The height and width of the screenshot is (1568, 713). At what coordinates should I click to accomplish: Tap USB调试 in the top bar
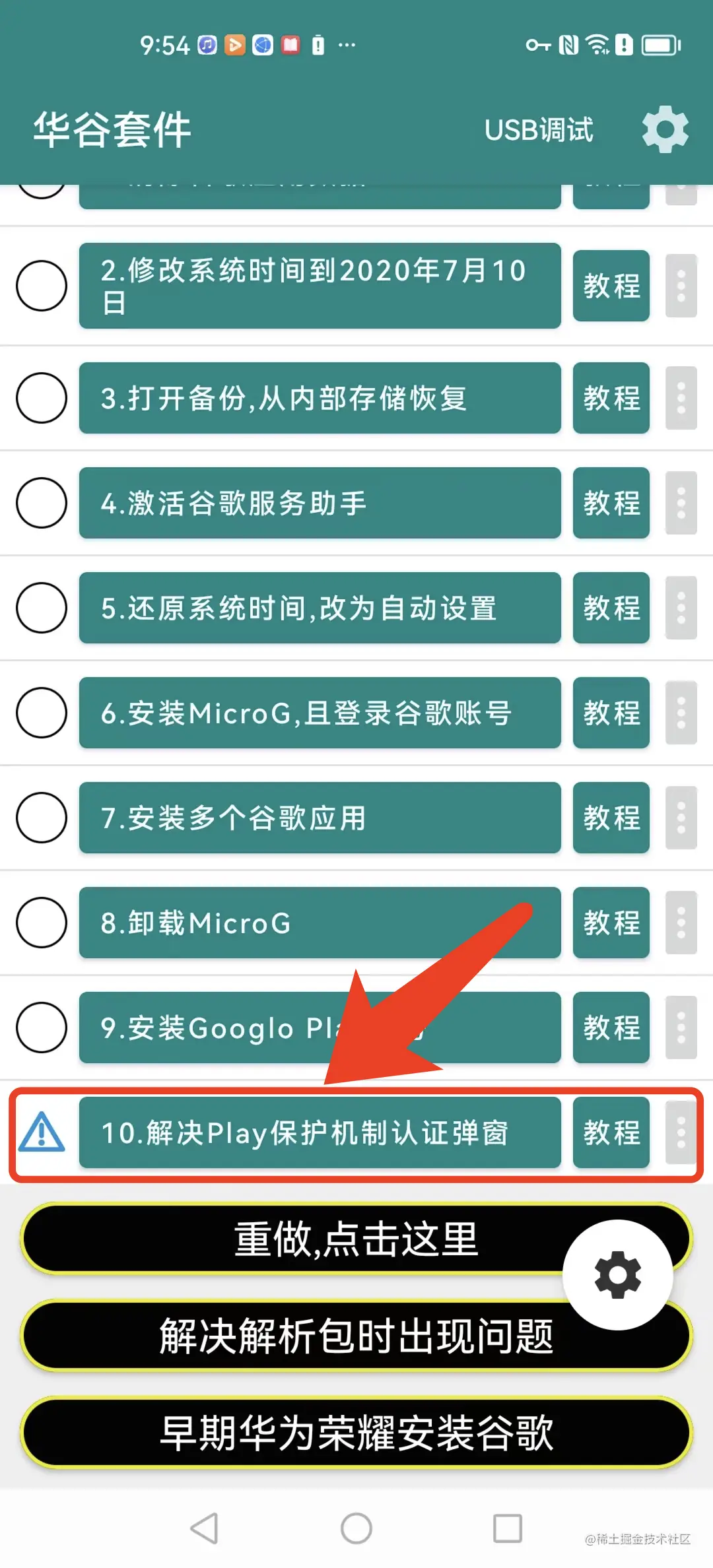tap(539, 130)
